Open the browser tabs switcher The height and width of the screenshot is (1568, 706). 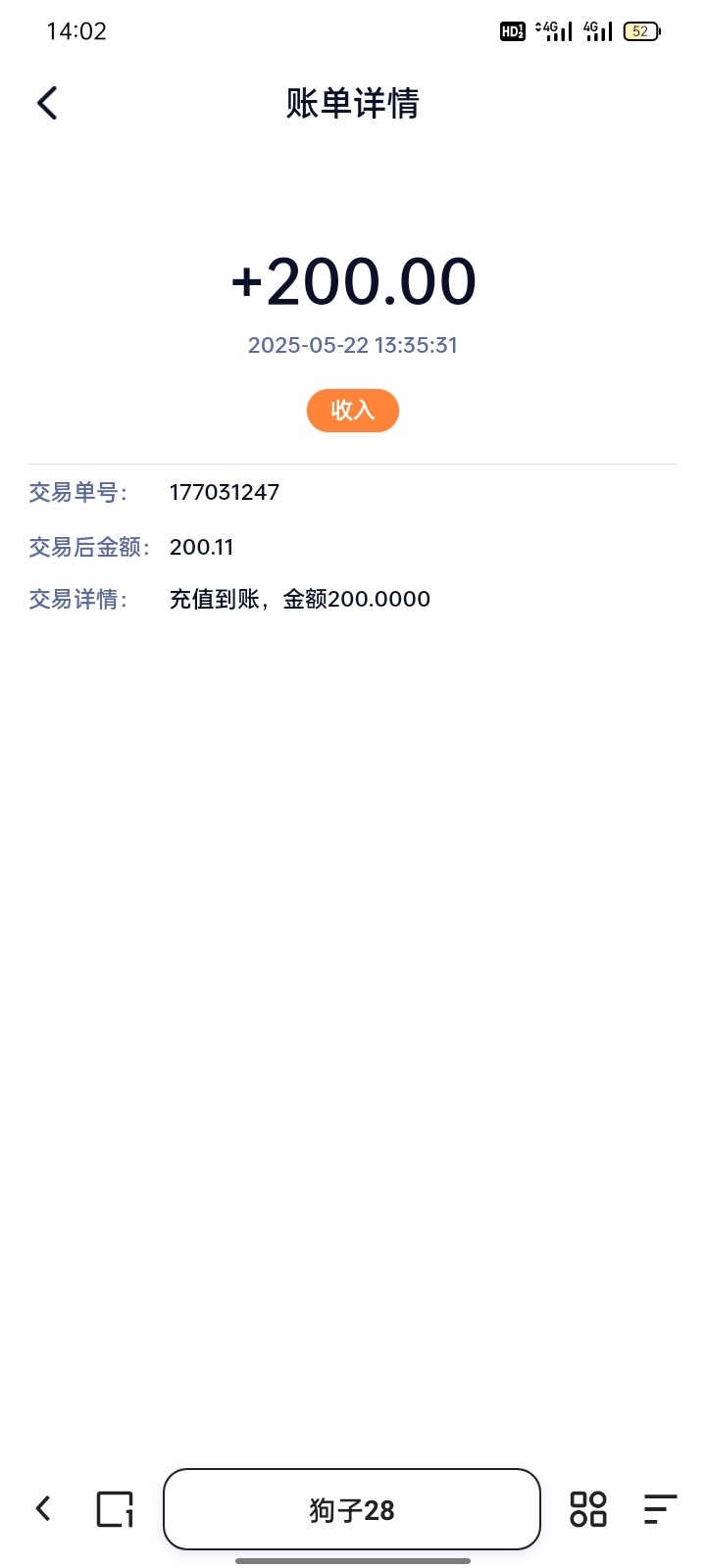click(115, 1509)
